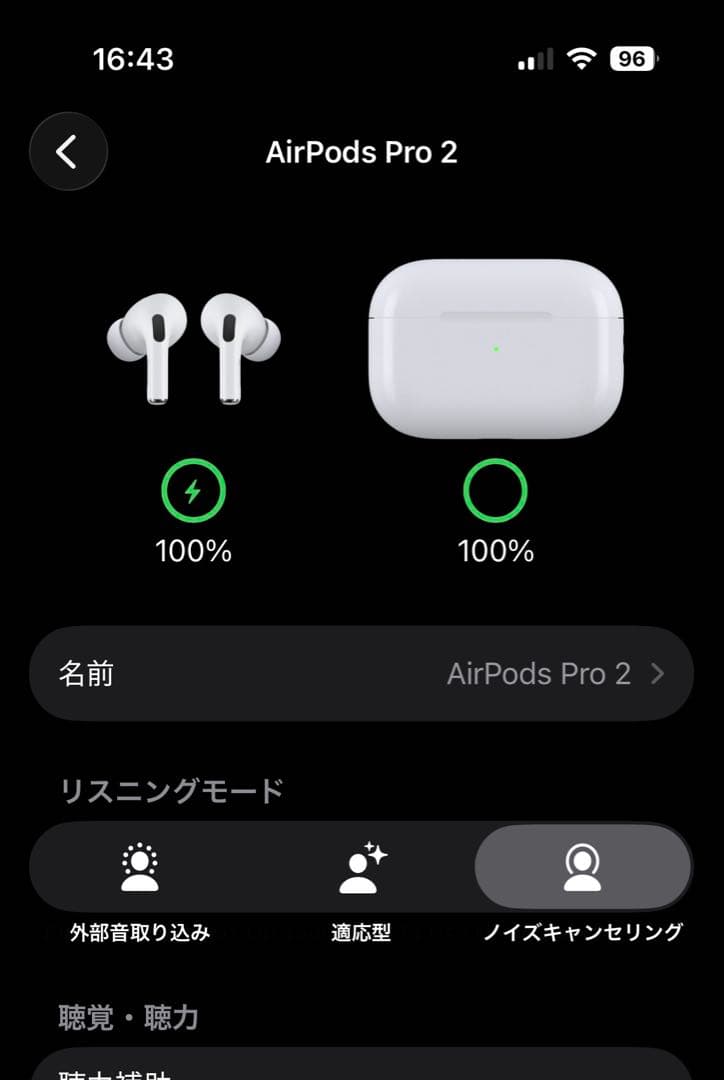Tap the green battery ring for the case
724x1080 pixels.
pos(495,489)
